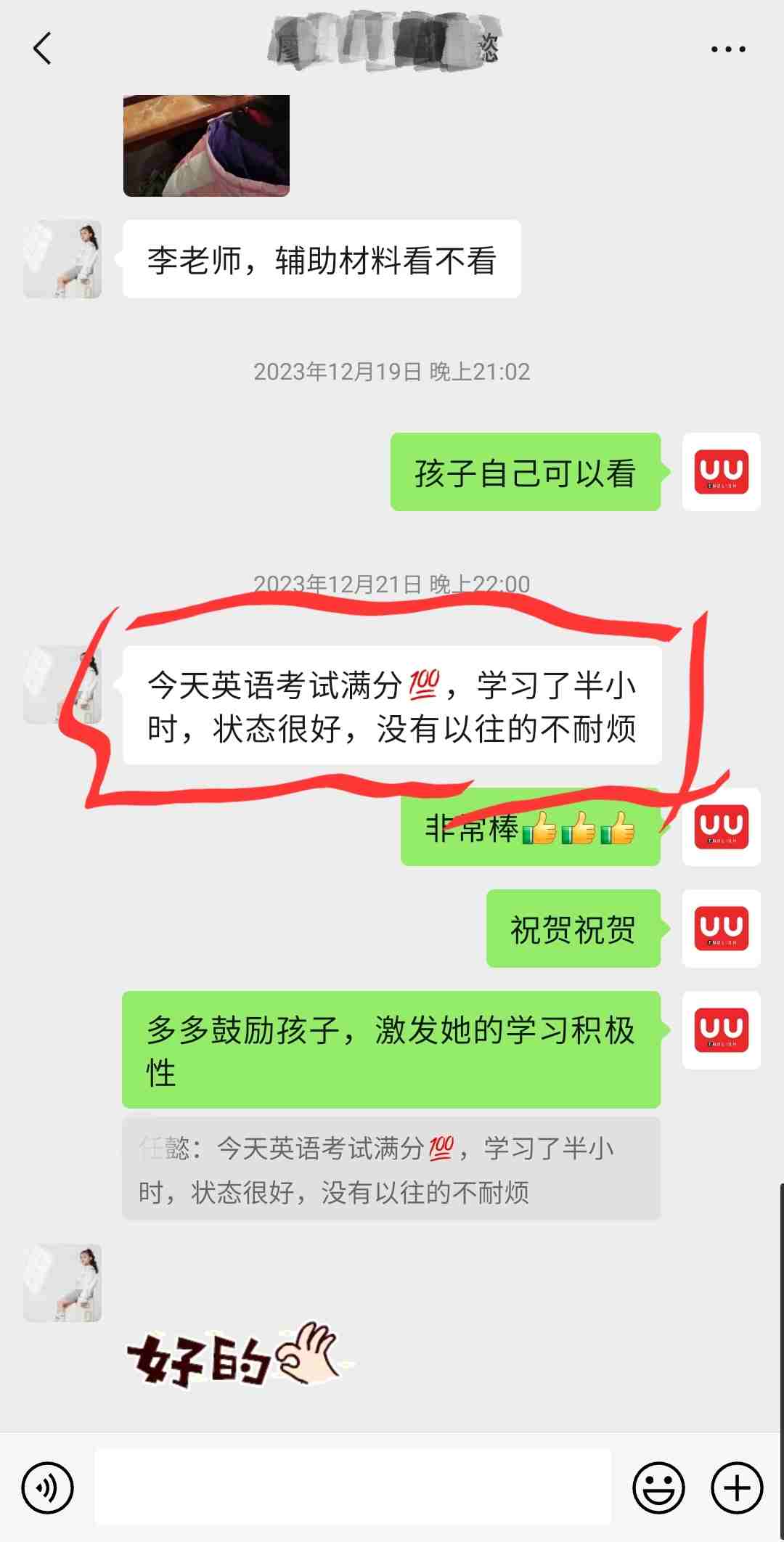
Task: Open the emoji sticker panel
Action: 658,1488
